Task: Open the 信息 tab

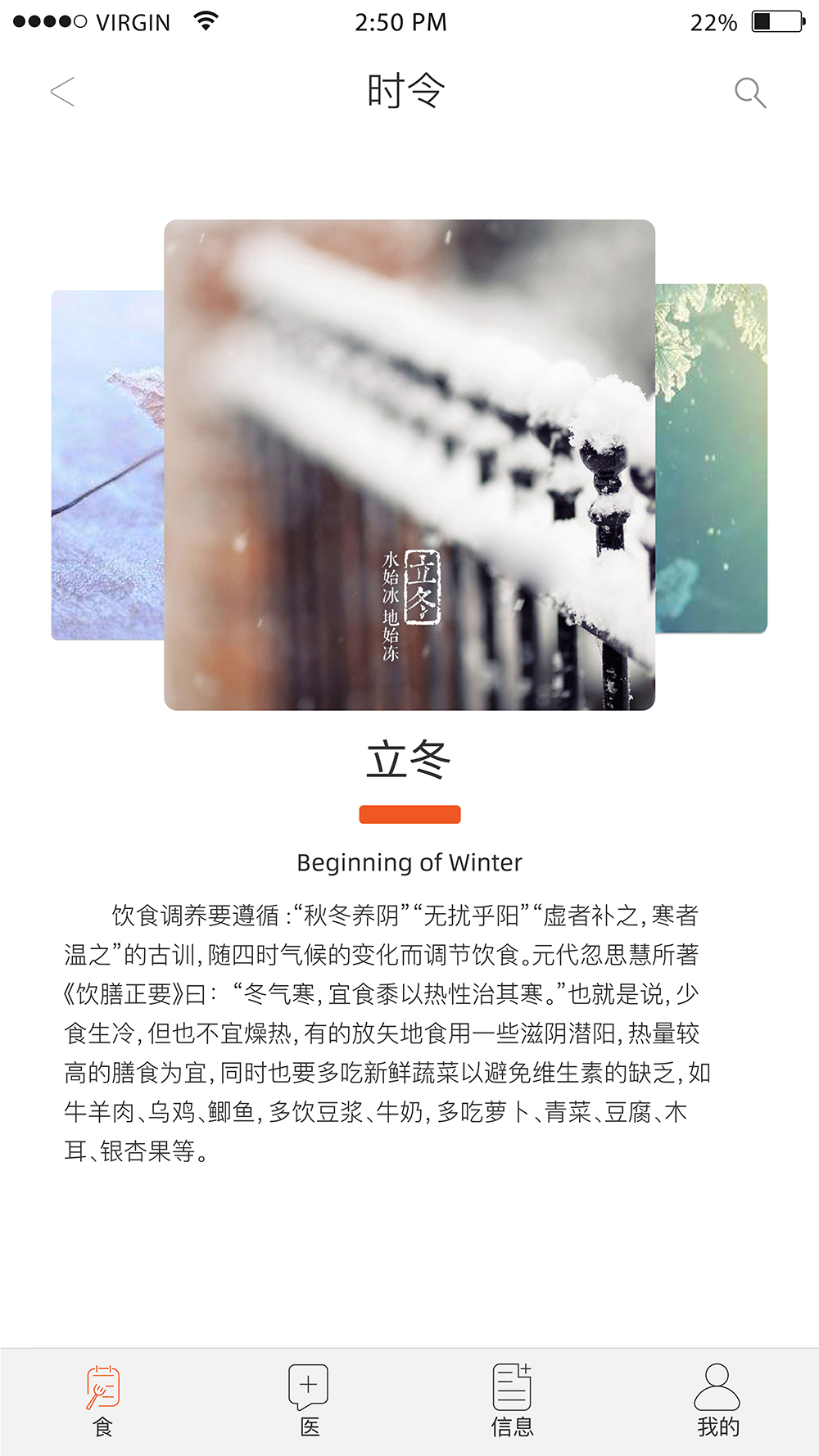Action: tap(512, 1400)
